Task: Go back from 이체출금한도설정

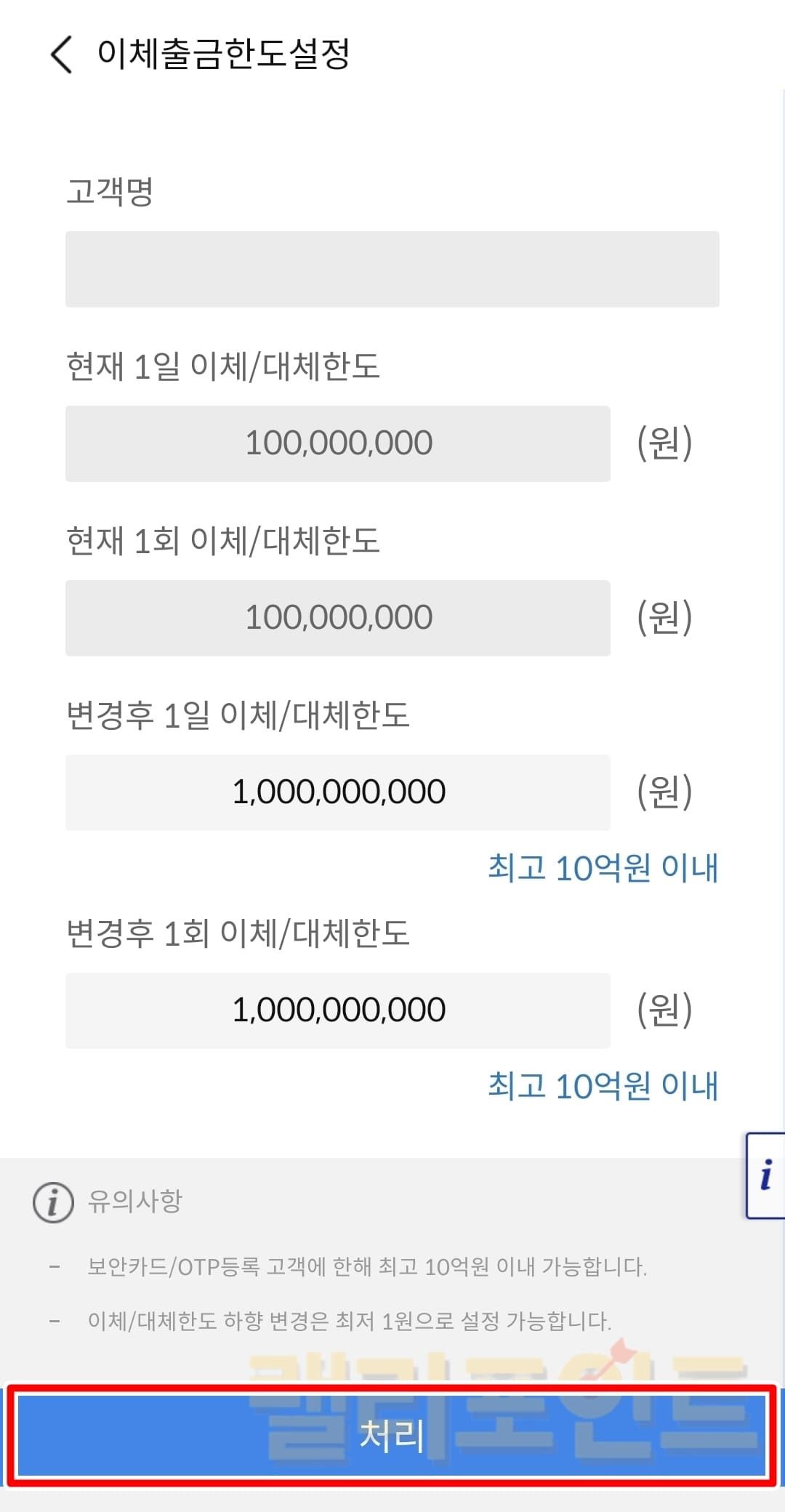Action: pyautogui.click(x=63, y=55)
